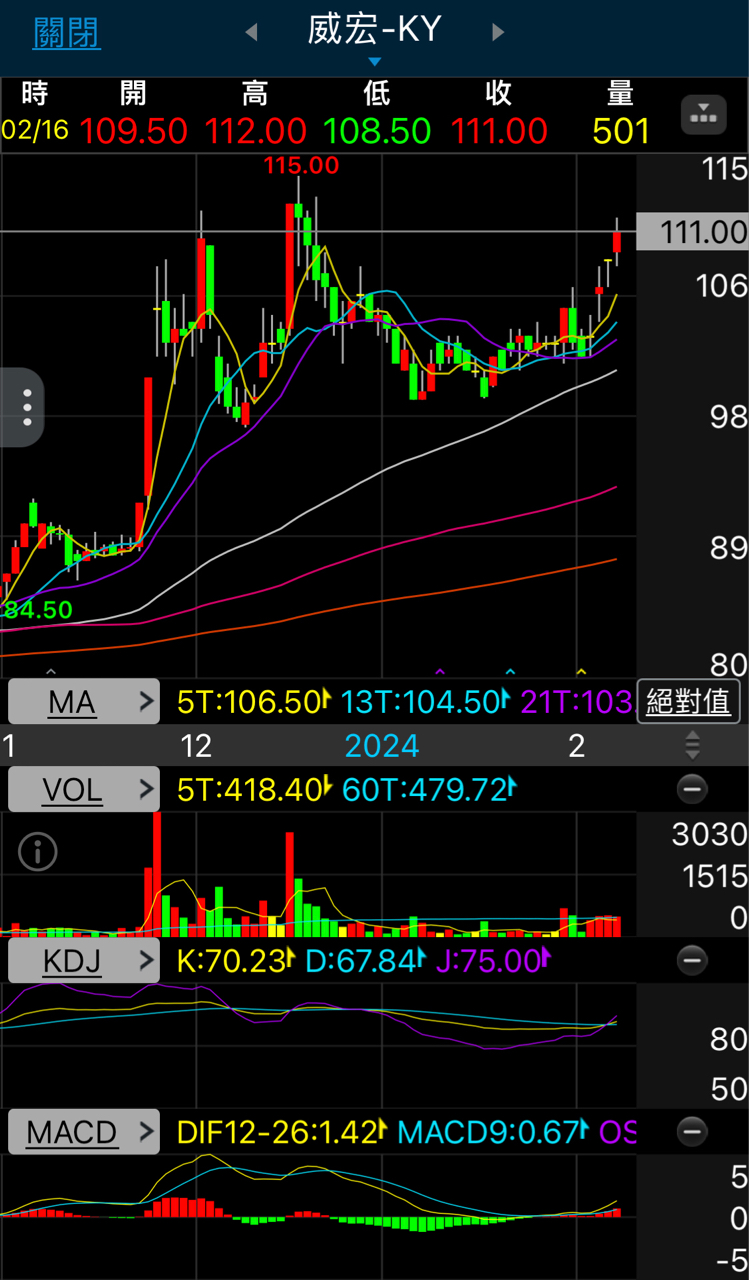
Task: Remove the MACD panel with minus icon
Action: pos(692,1132)
